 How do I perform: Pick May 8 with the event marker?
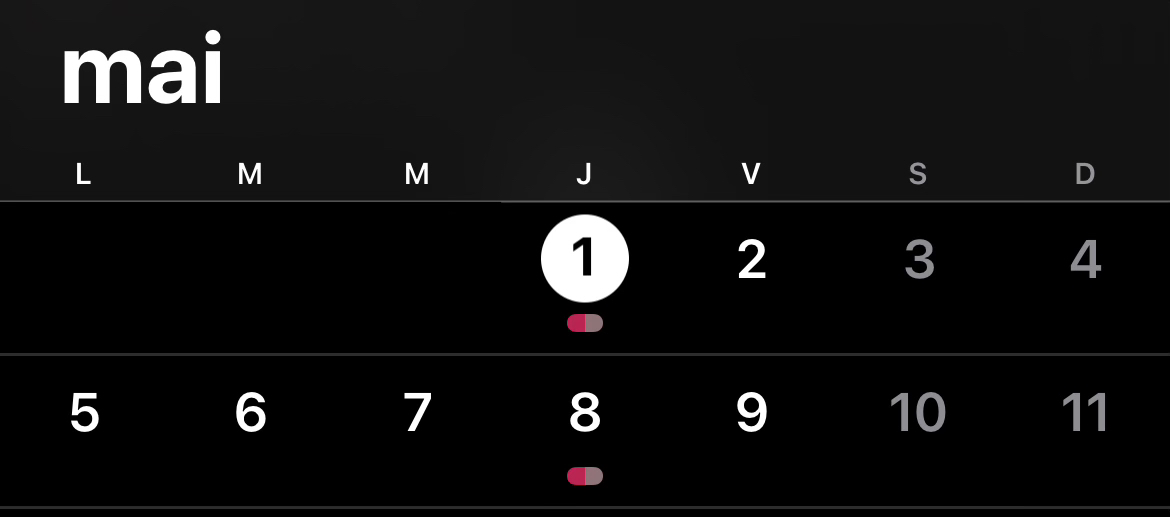[x=584, y=412]
